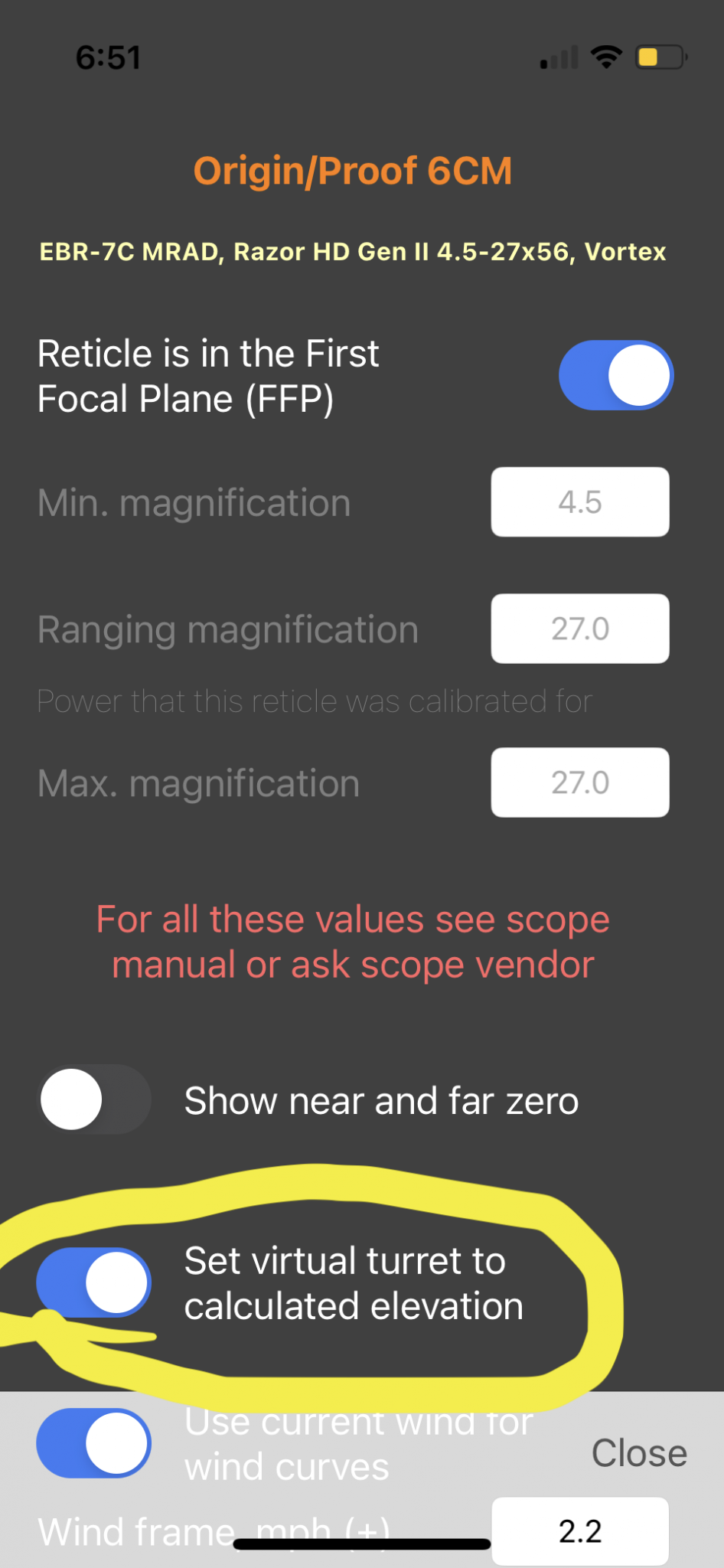
Task: Enable Show near and far zero
Action: point(94,1099)
